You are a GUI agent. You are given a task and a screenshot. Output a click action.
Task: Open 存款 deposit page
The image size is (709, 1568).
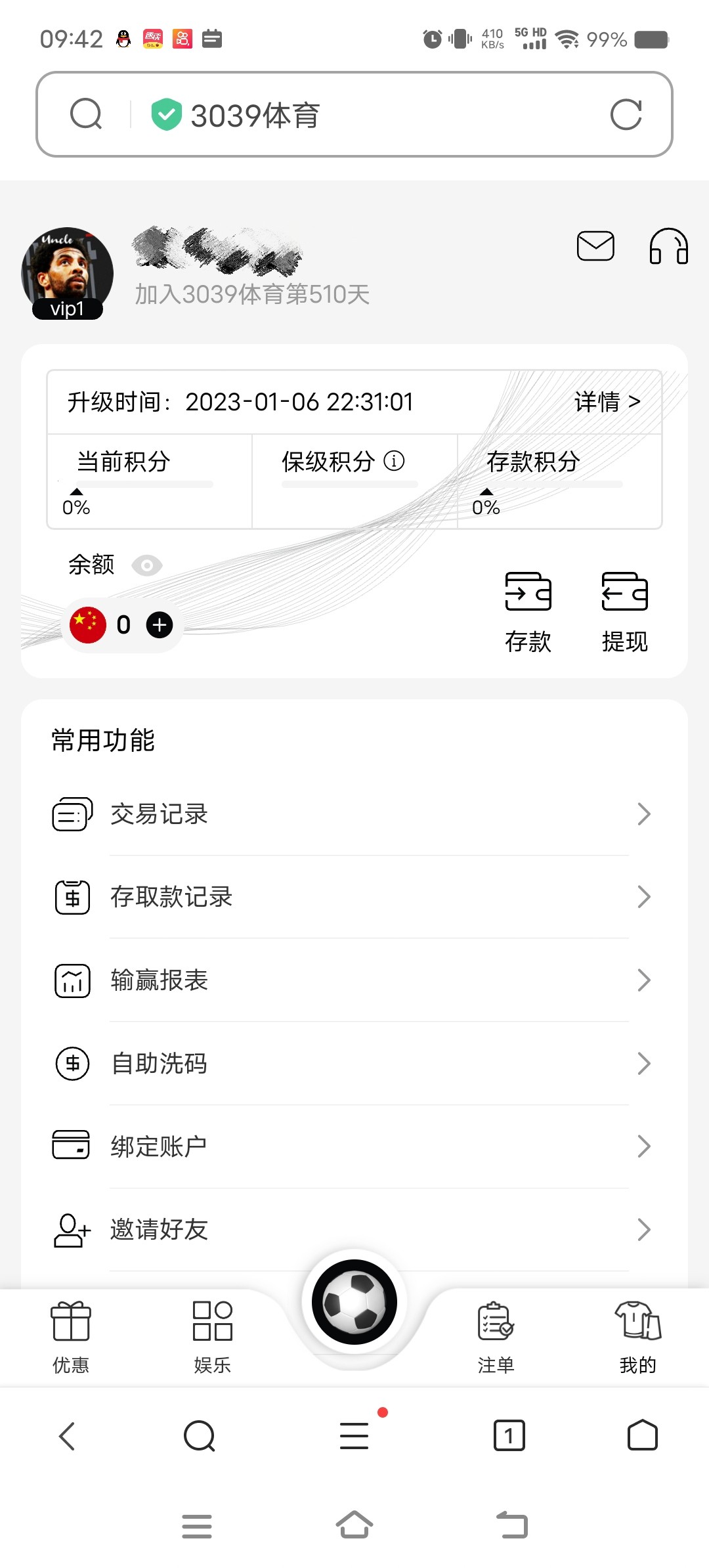click(x=528, y=611)
